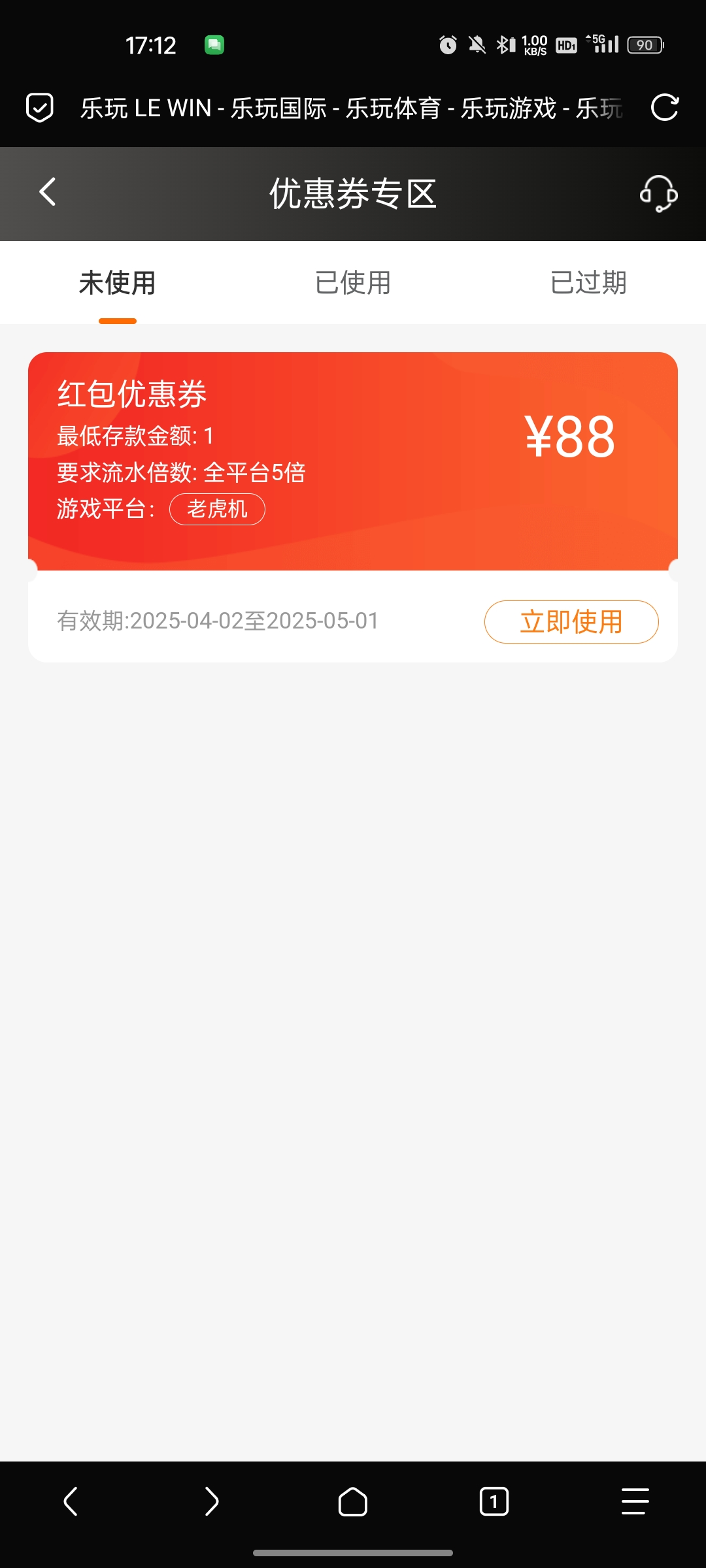This screenshot has width=706, height=1568.
Task: Switch to the 已过期 tab
Action: tap(588, 283)
